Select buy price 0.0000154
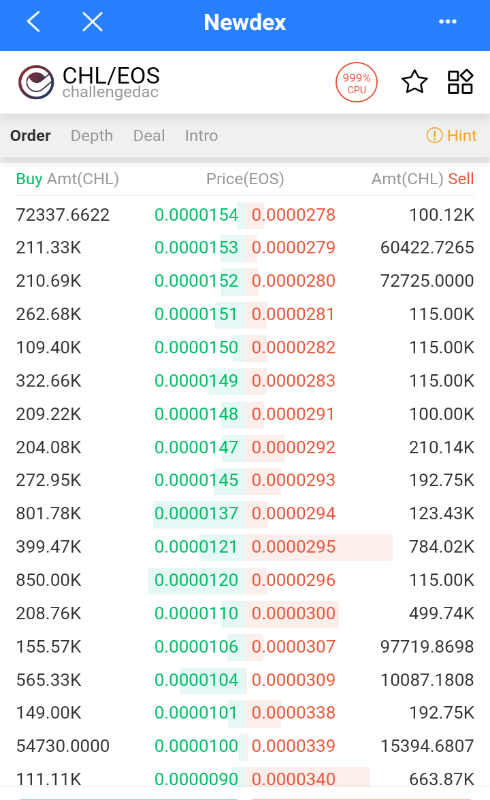This screenshot has height=800, width=490. 196,215
